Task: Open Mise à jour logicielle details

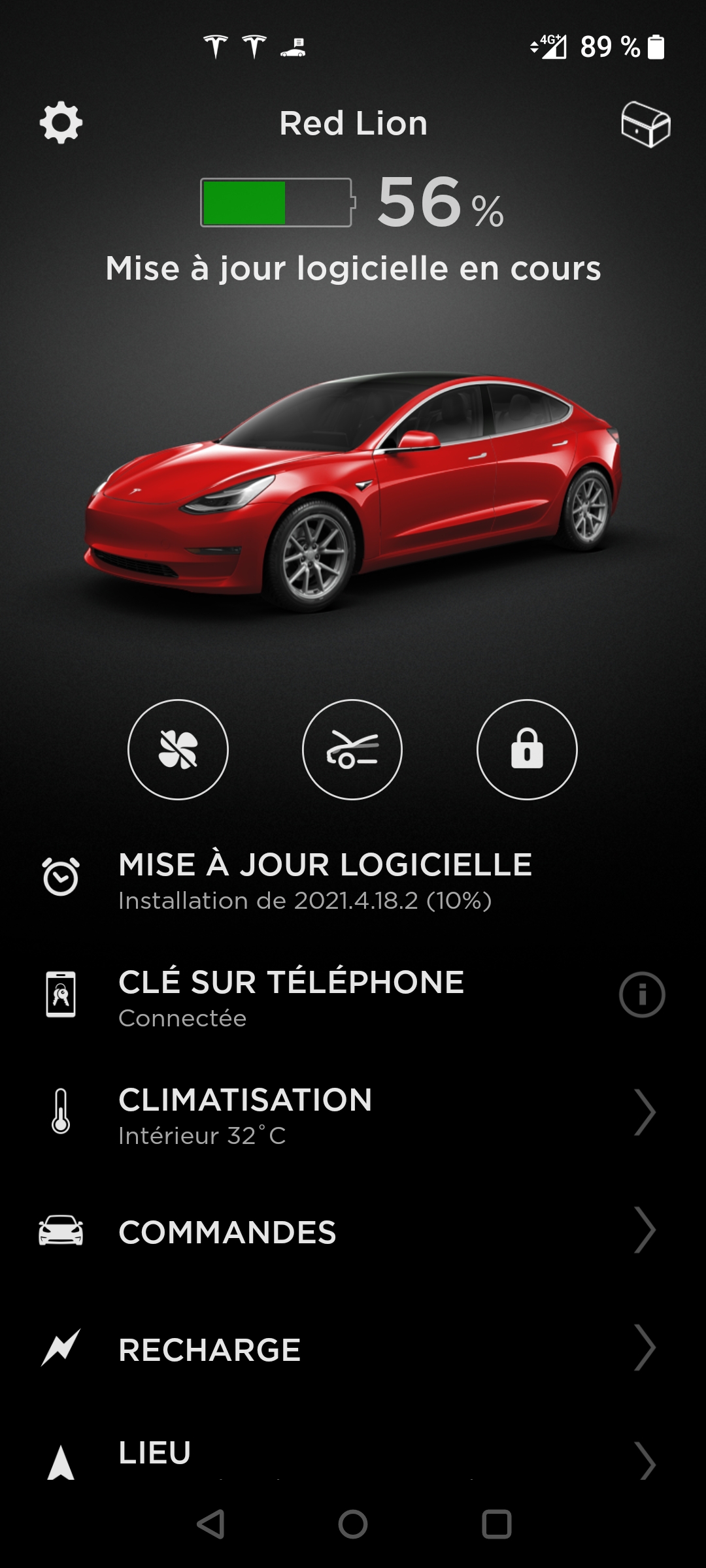Action: tap(325, 879)
